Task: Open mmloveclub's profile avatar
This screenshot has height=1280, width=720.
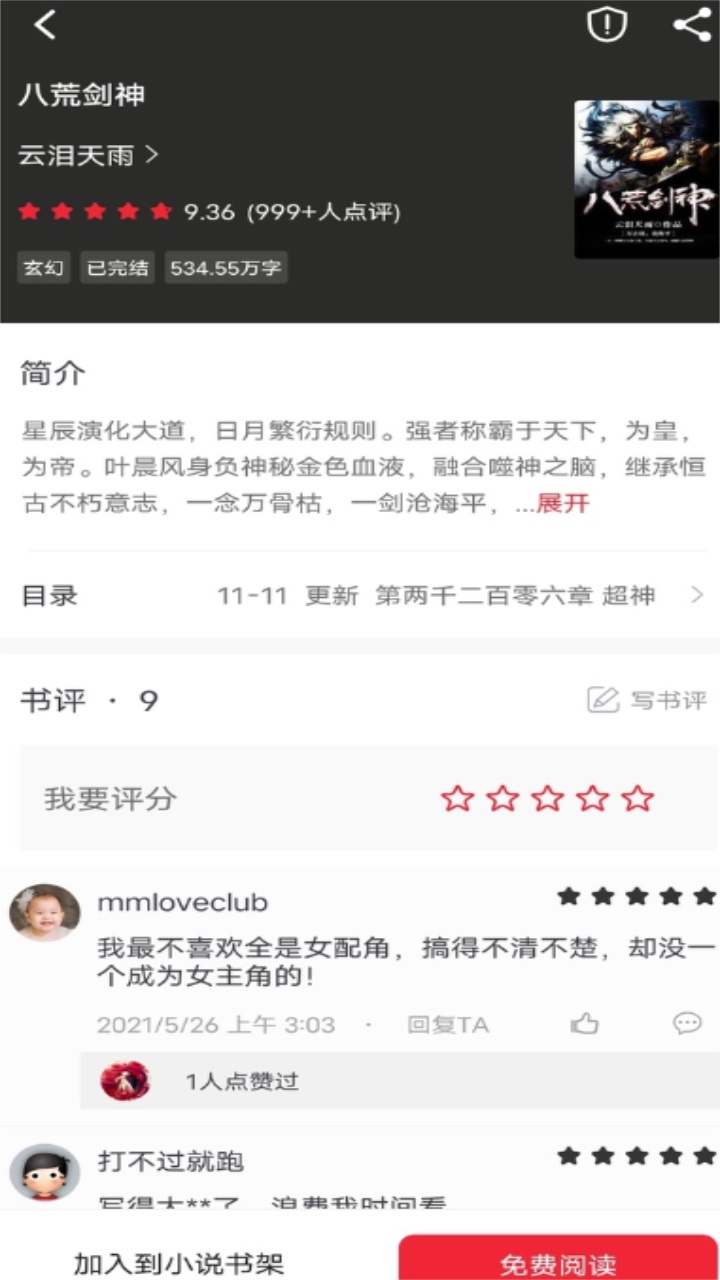Action: pos(45,912)
